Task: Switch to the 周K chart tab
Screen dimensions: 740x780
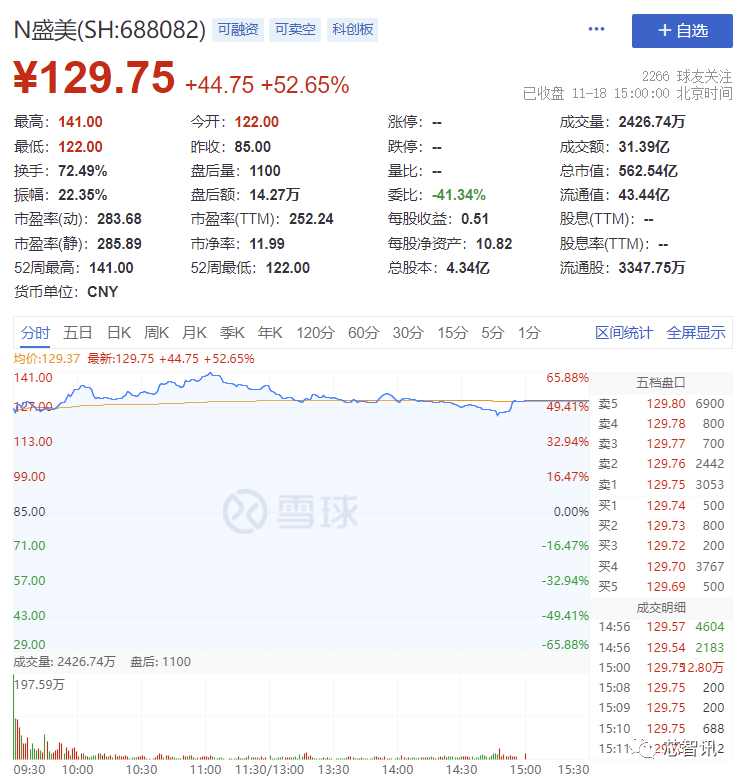Action: tap(157, 333)
